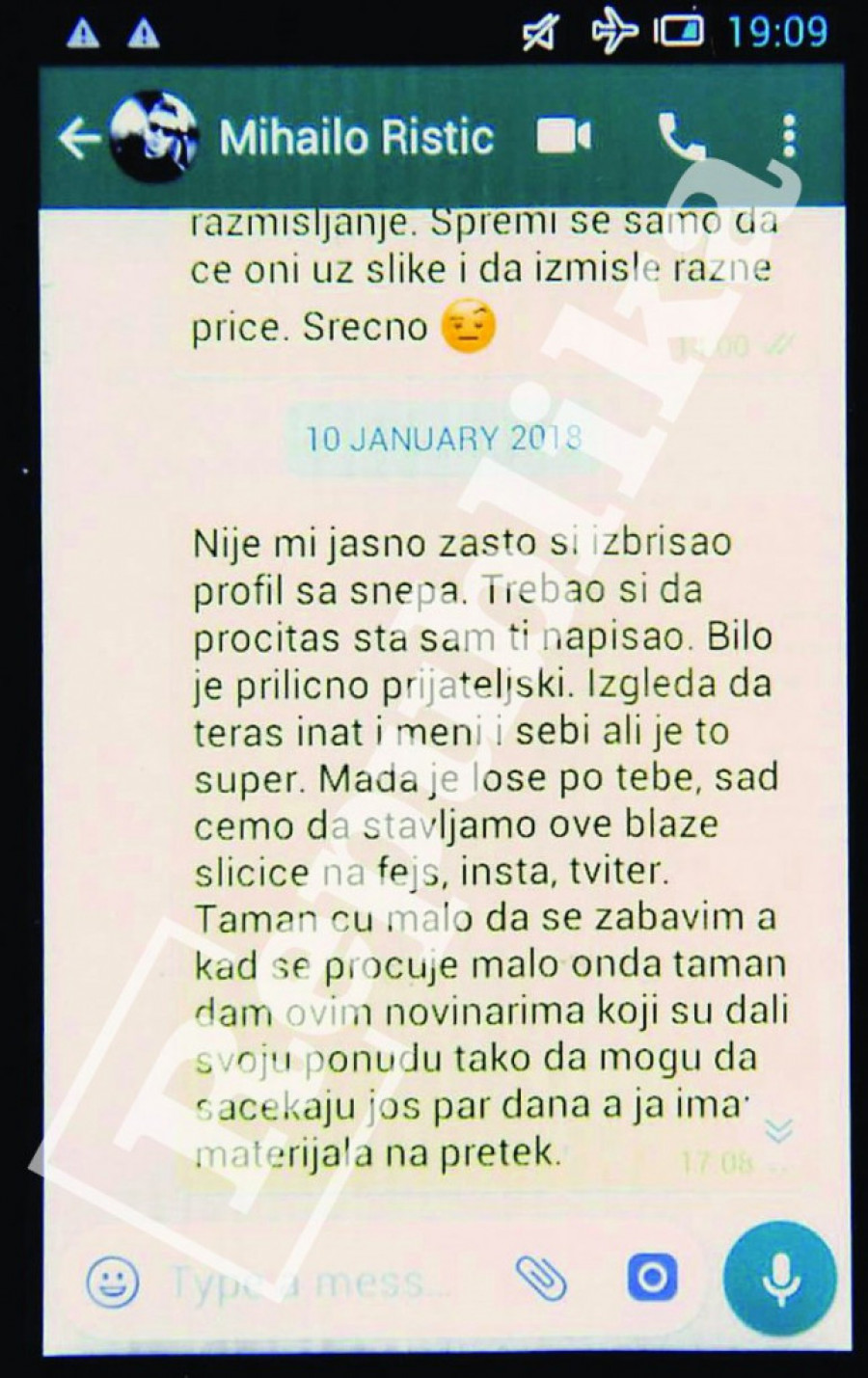
Task: Start a voice call with Mihailo Ristic
Action: tap(681, 137)
